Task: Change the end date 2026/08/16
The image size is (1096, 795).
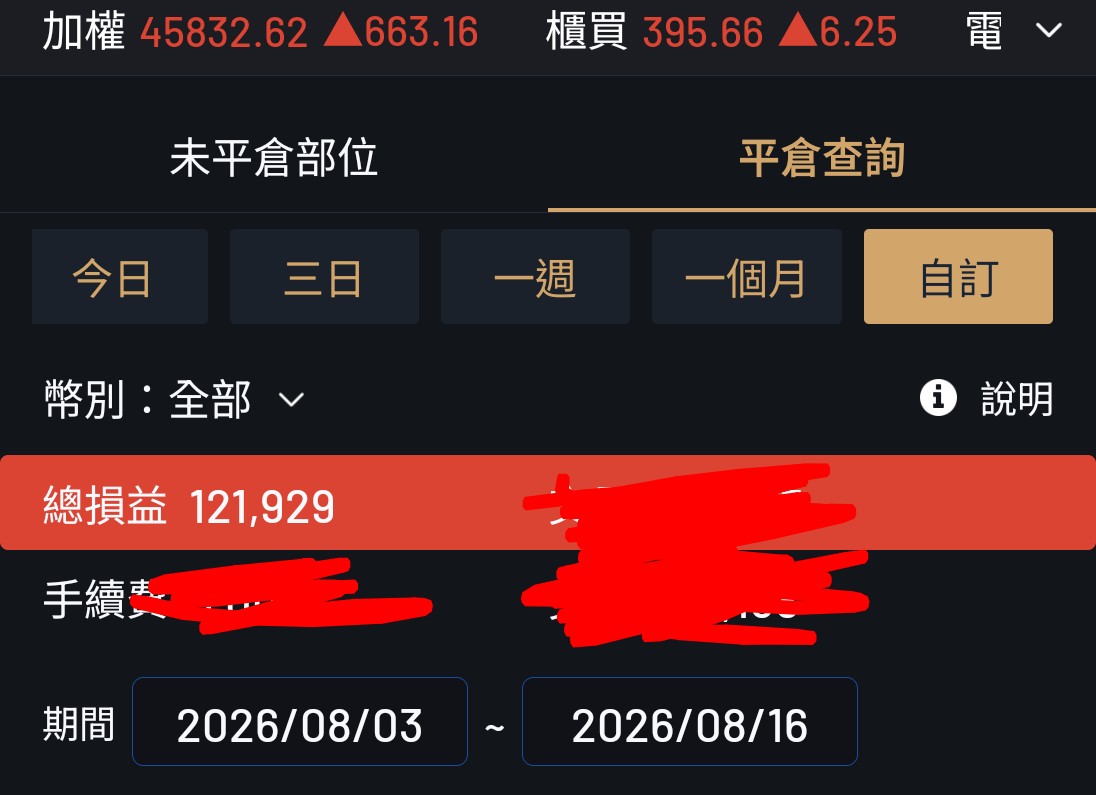Action: pos(690,722)
